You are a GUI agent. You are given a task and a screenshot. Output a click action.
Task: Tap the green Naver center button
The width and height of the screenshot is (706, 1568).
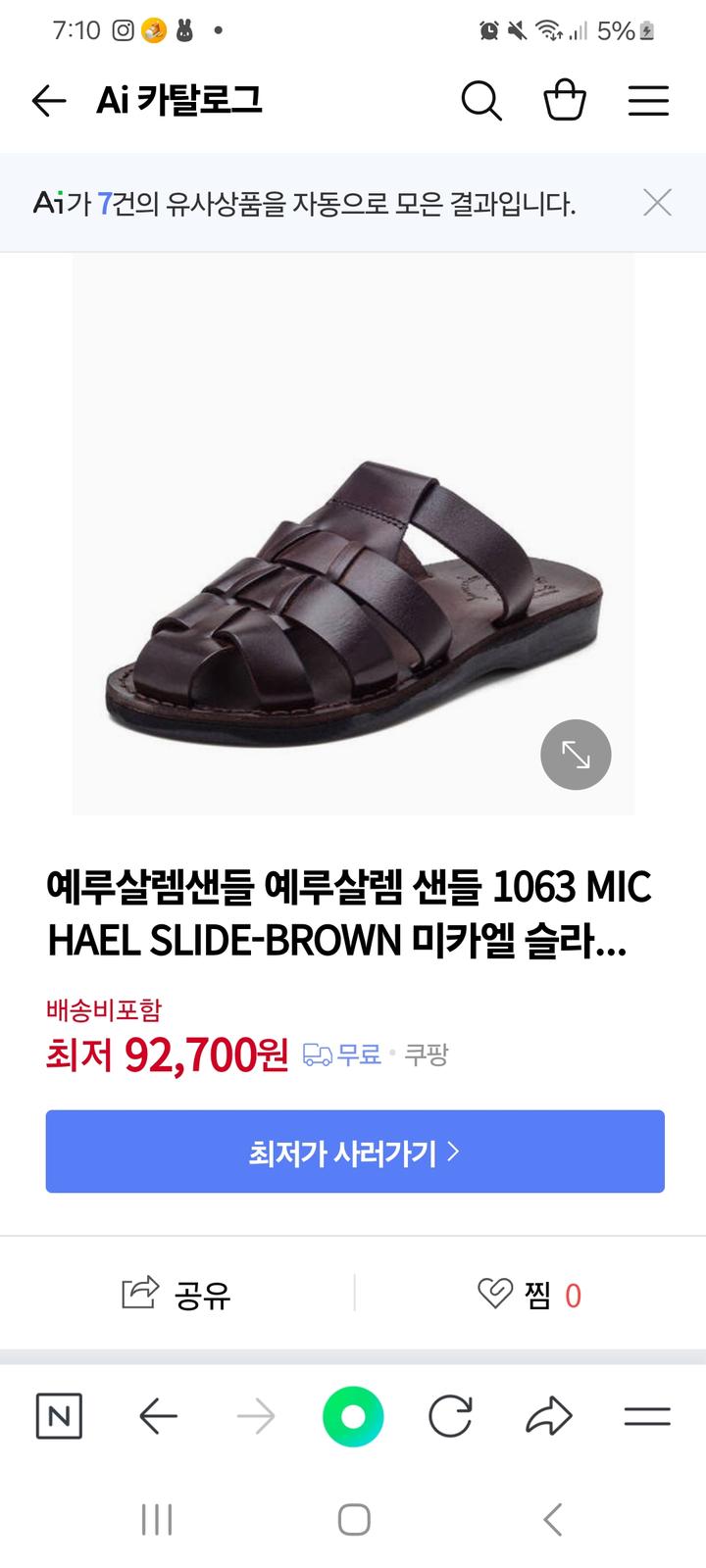click(x=353, y=1416)
